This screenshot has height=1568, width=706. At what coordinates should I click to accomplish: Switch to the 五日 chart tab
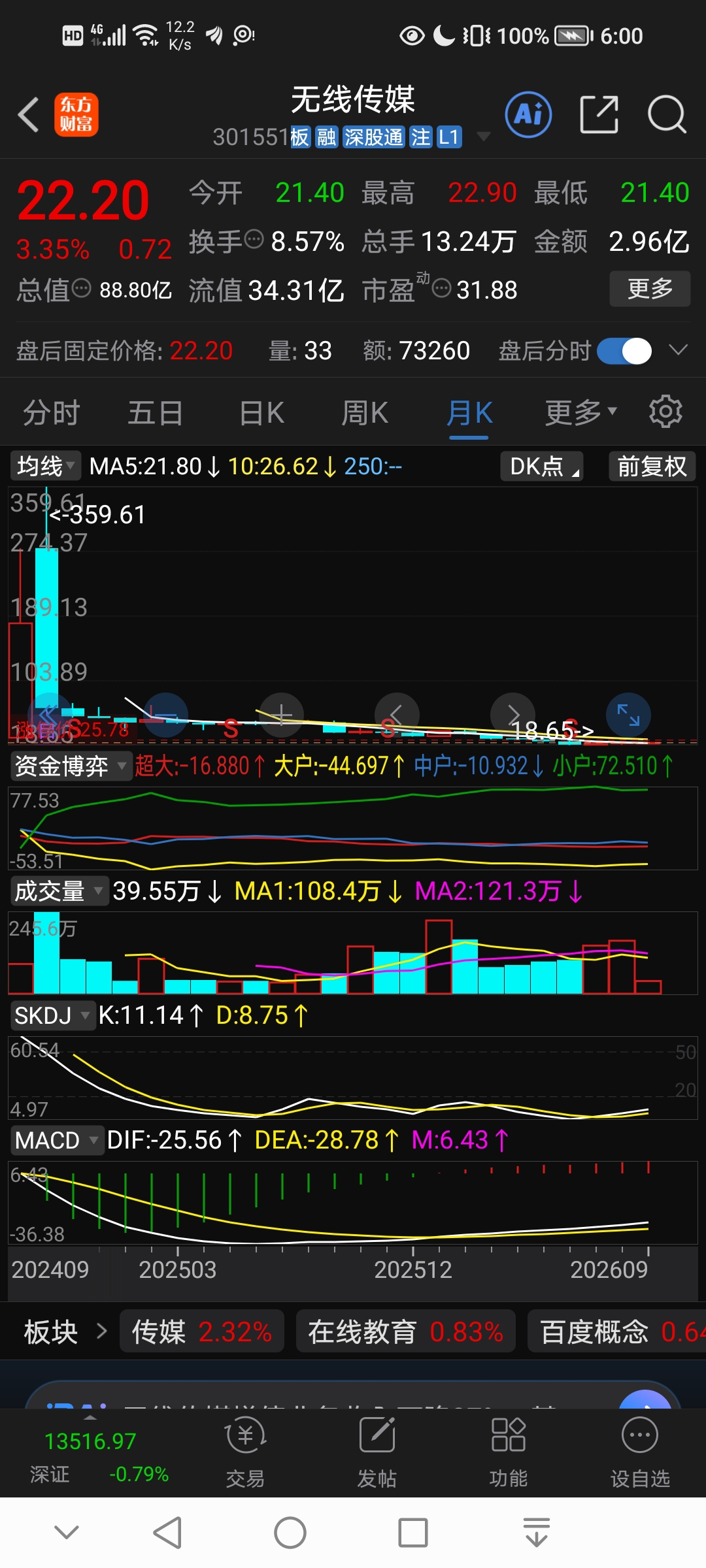coord(155,413)
